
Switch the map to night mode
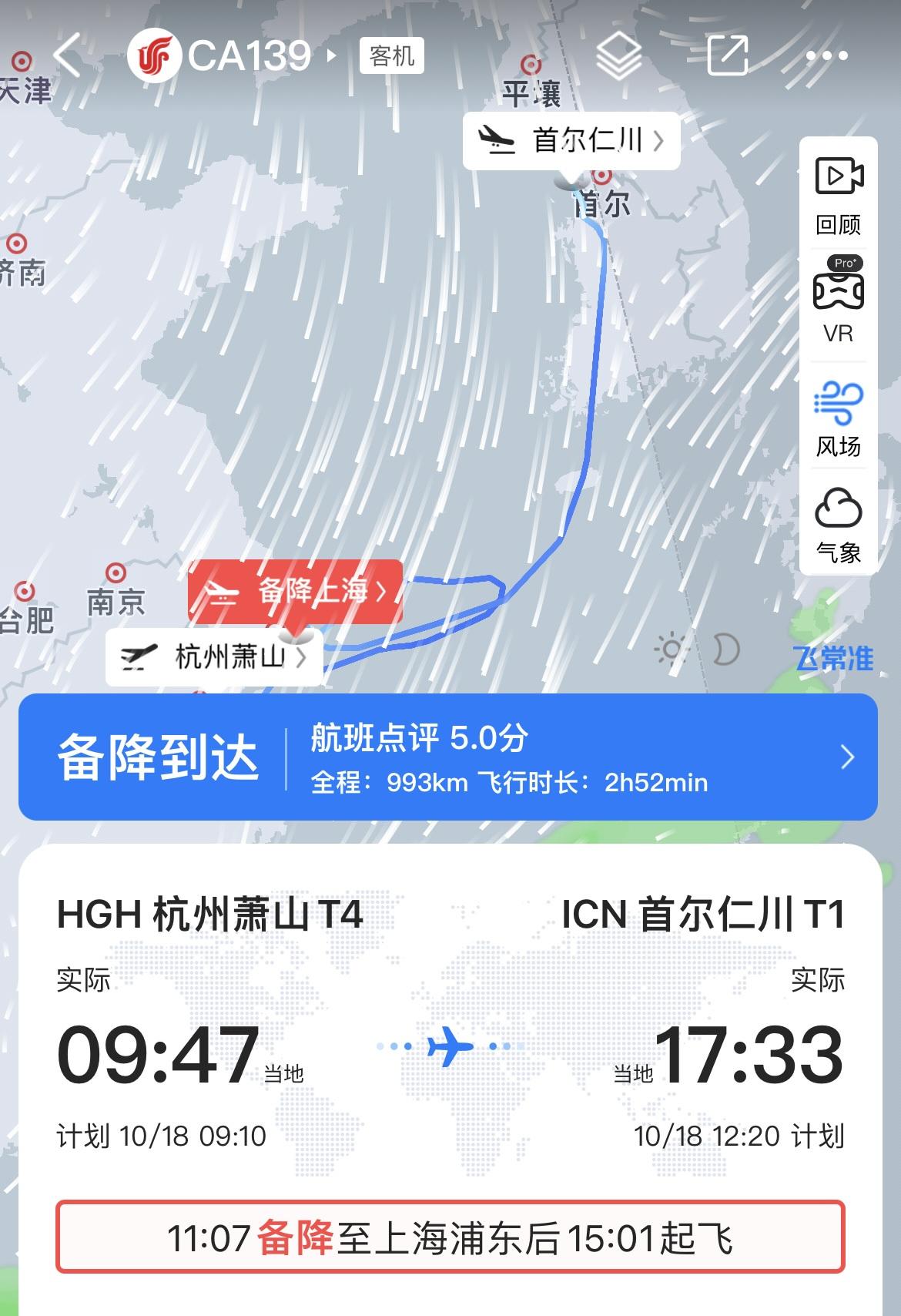pyautogui.click(x=725, y=650)
